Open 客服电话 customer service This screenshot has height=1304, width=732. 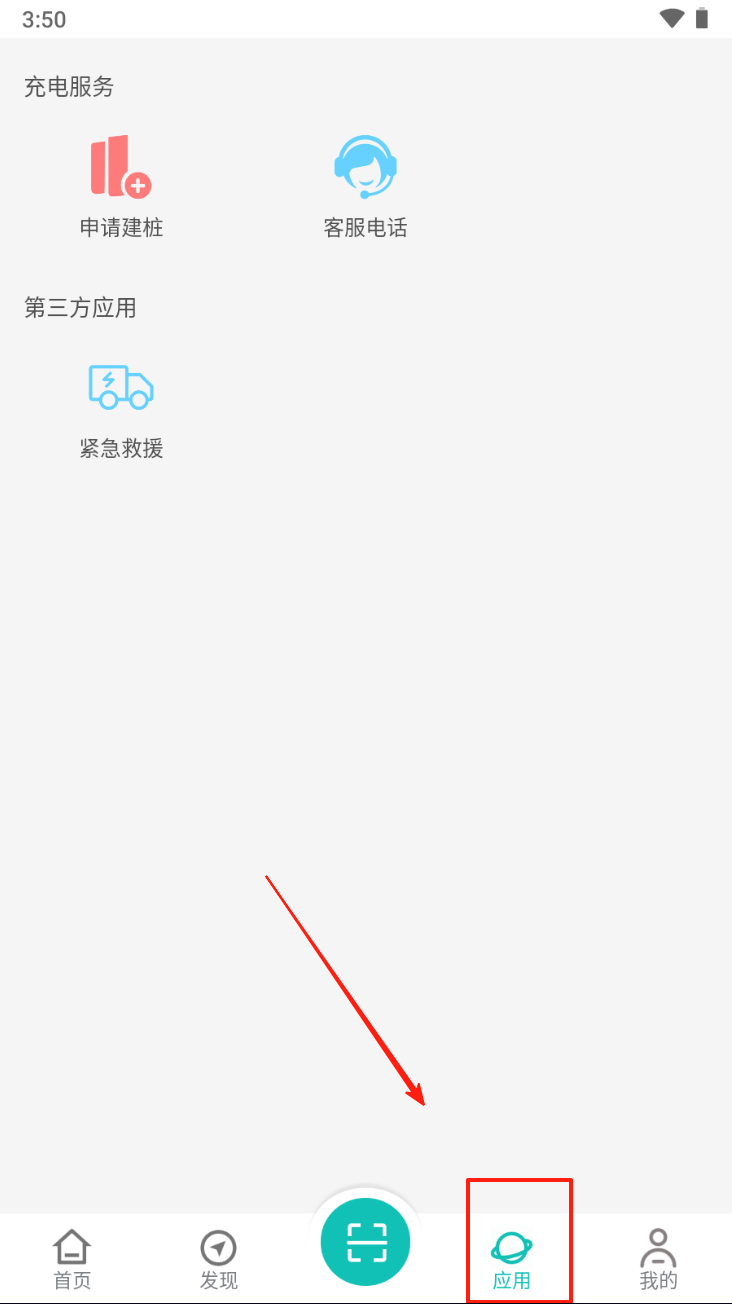[x=365, y=187]
